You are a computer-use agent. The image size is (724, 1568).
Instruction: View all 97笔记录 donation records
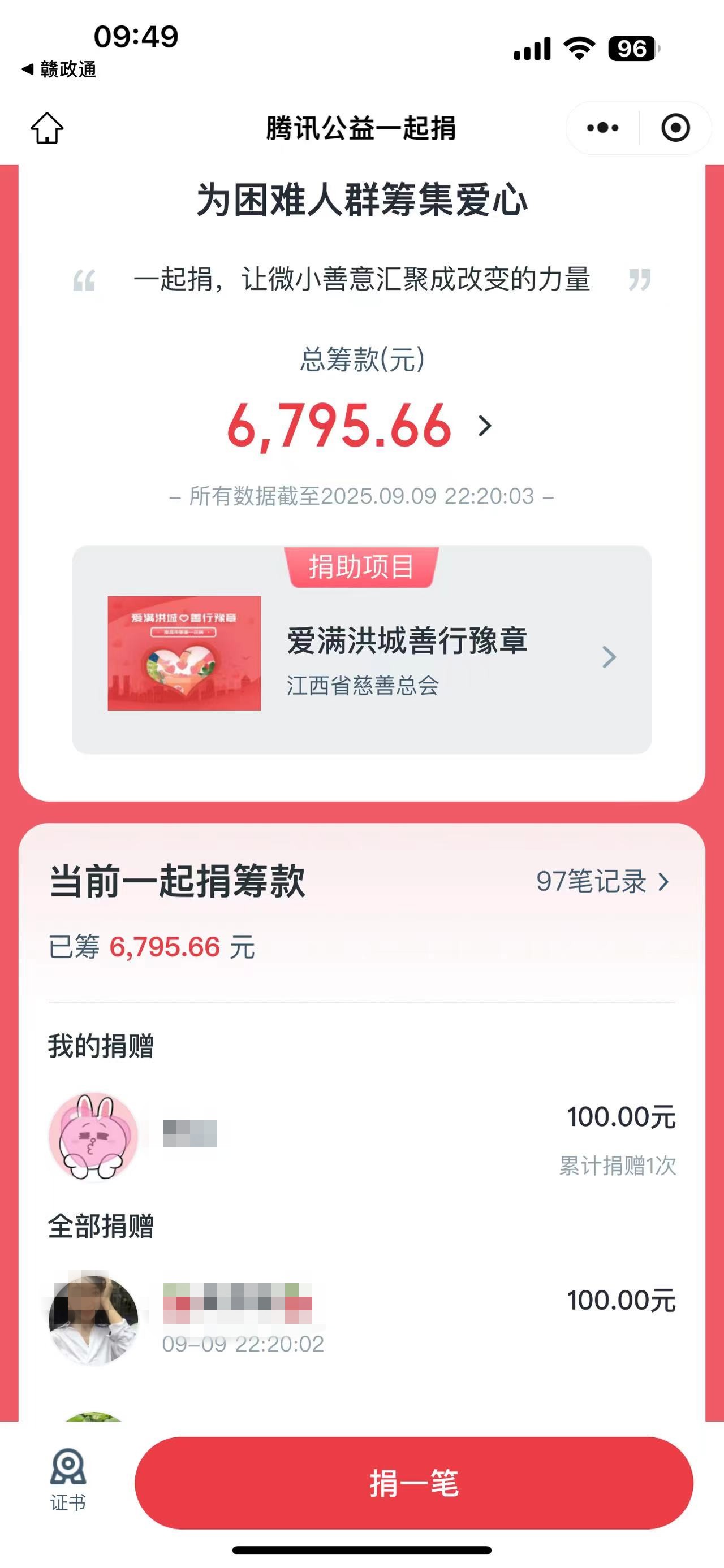pos(602,881)
